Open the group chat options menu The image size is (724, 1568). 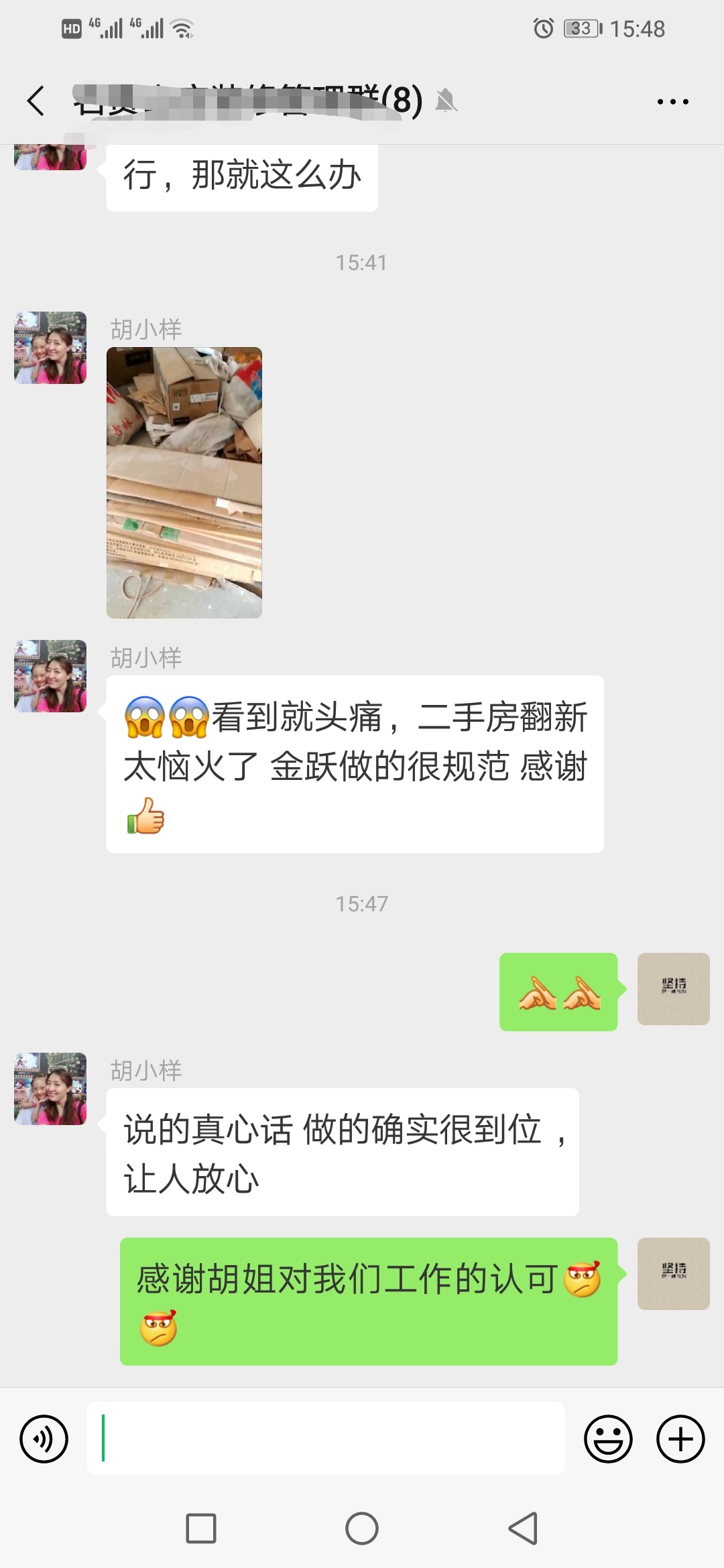pos(672,102)
